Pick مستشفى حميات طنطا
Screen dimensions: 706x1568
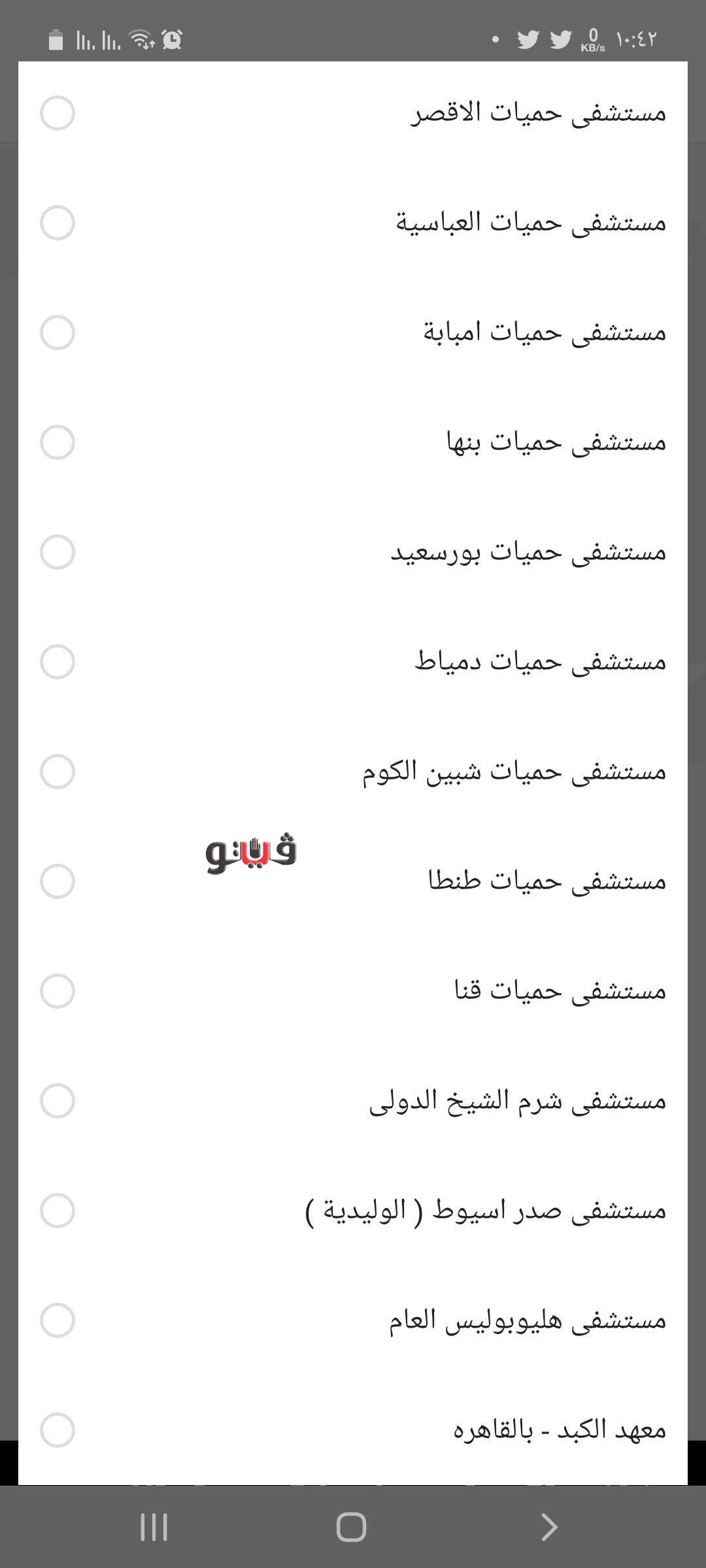coord(58,881)
